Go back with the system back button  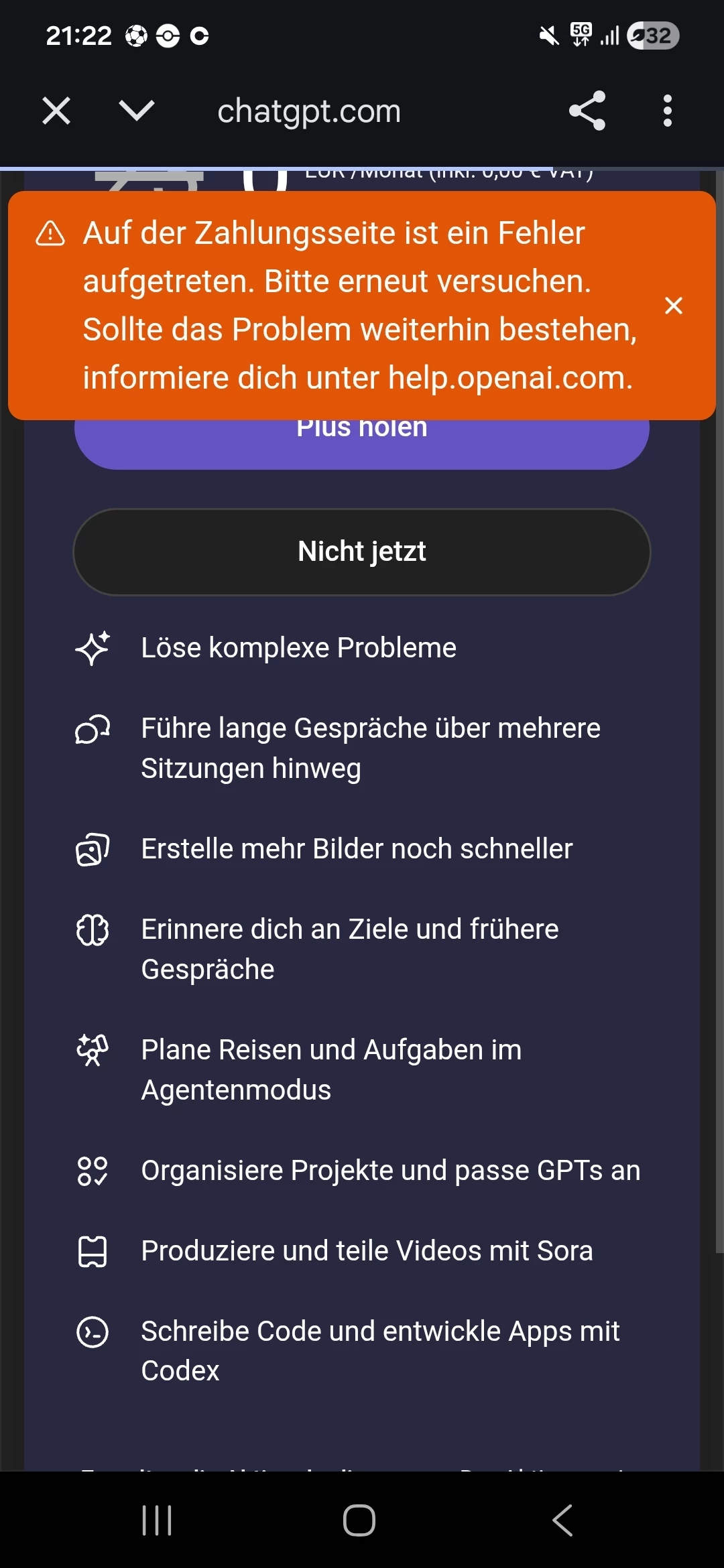(562, 1520)
